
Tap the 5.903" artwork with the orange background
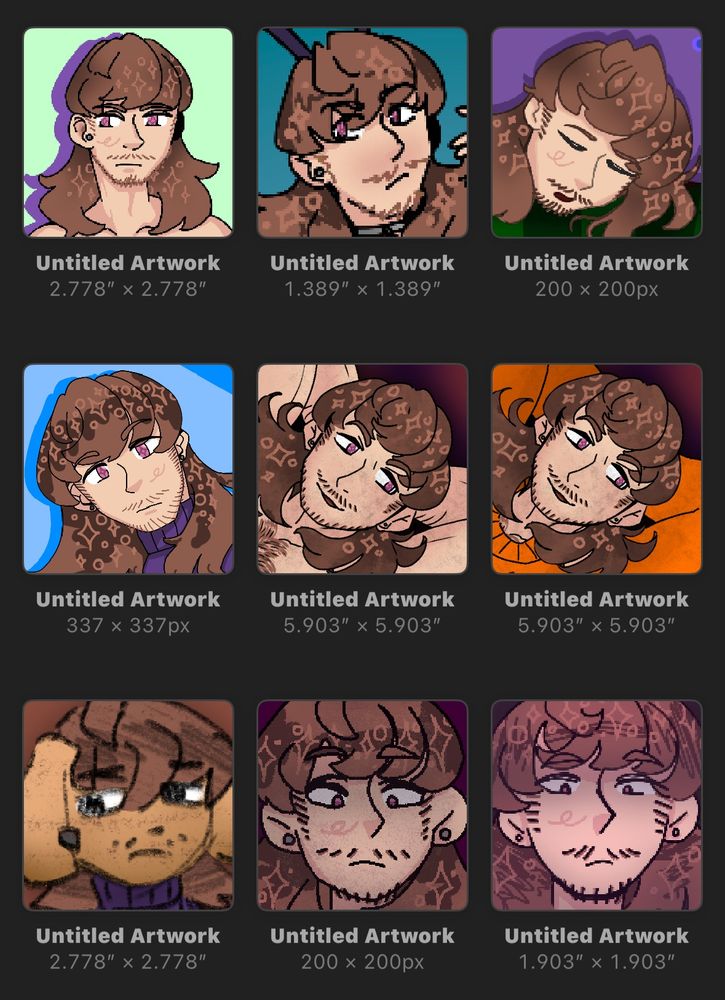click(596, 468)
